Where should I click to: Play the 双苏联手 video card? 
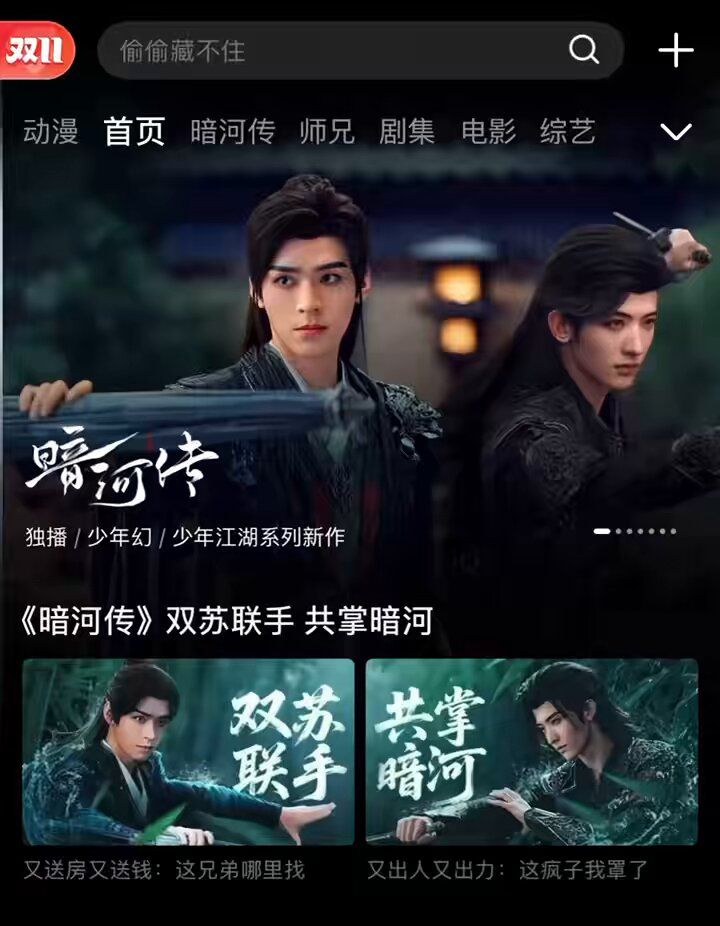point(188,752)
